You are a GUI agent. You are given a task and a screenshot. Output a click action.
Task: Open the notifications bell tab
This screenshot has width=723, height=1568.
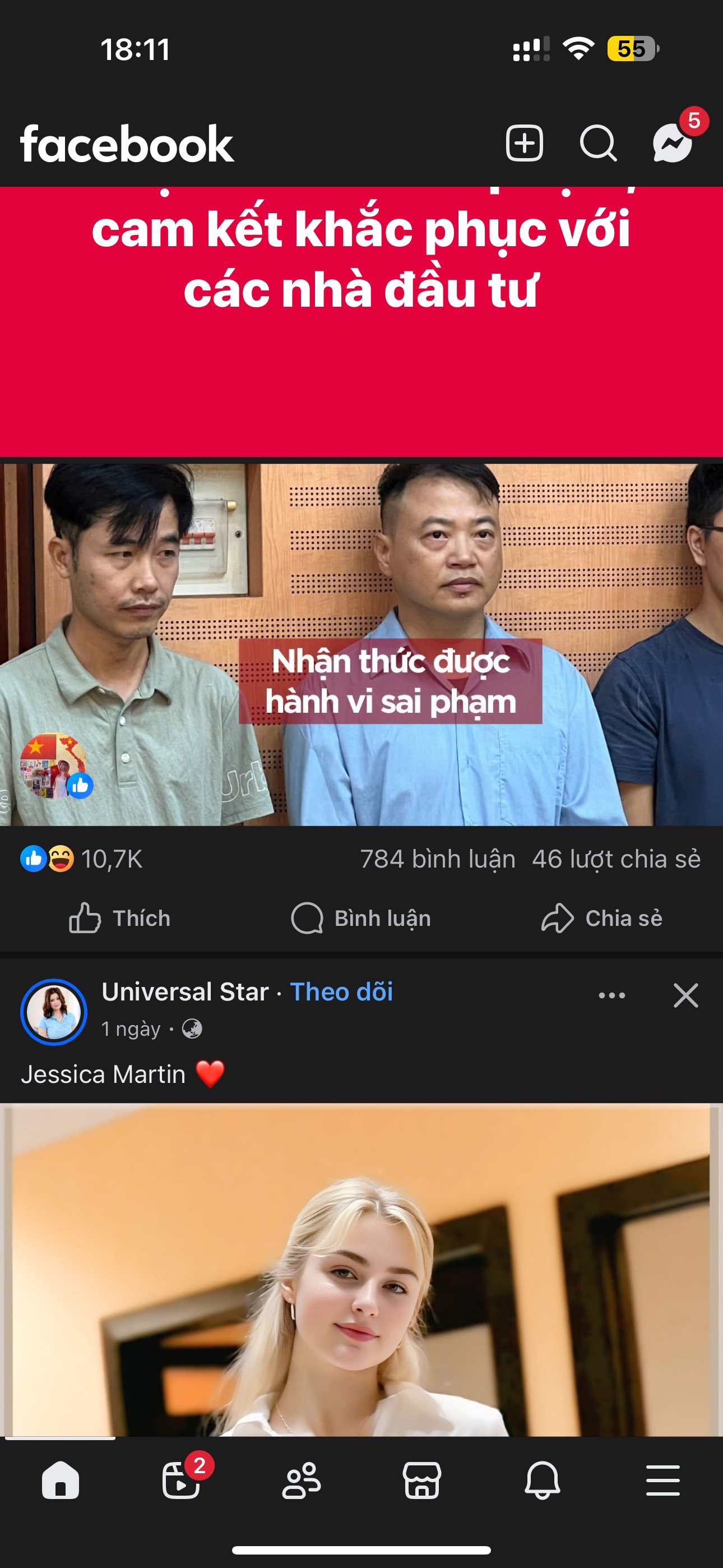(543, 1481)
